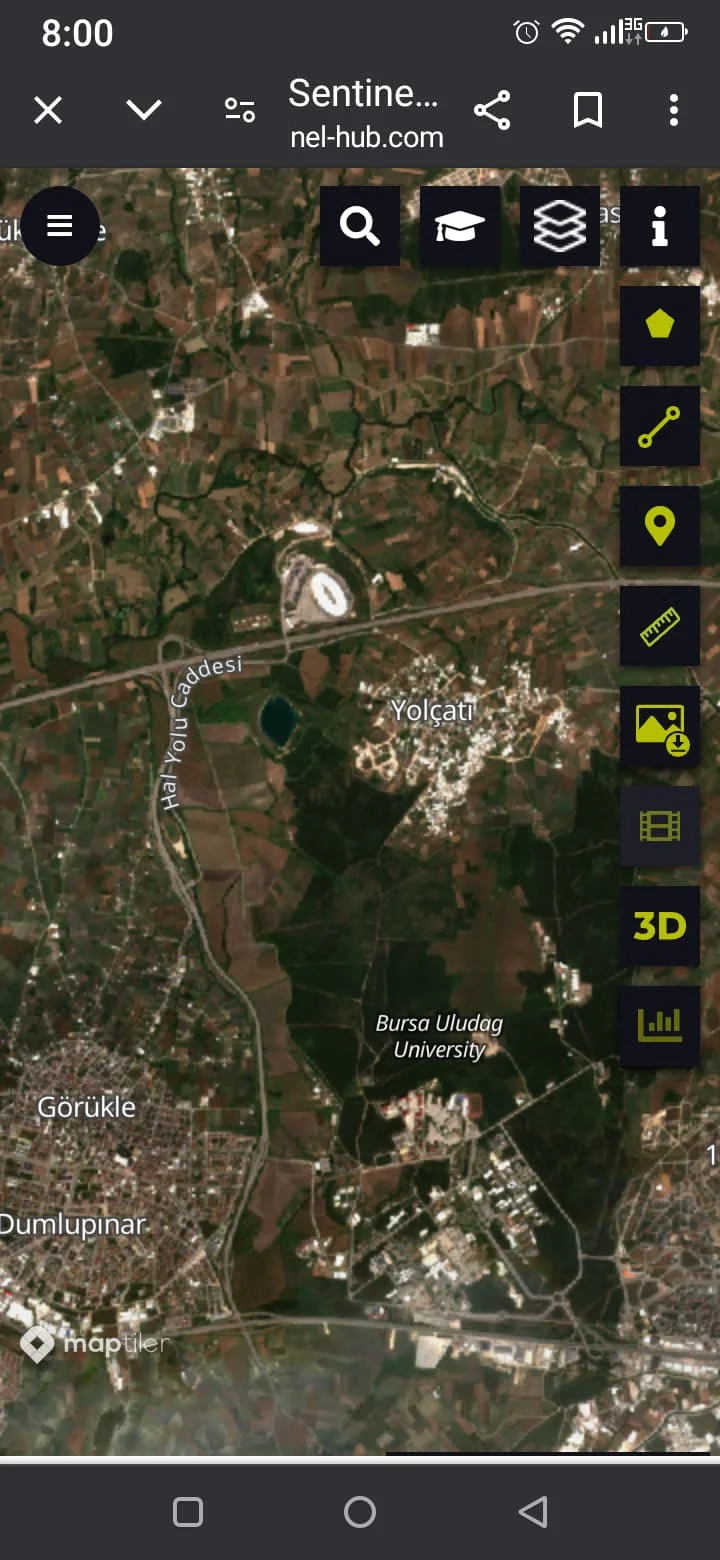
Task: Open the search tool on the map
Action: coord(359,226)
